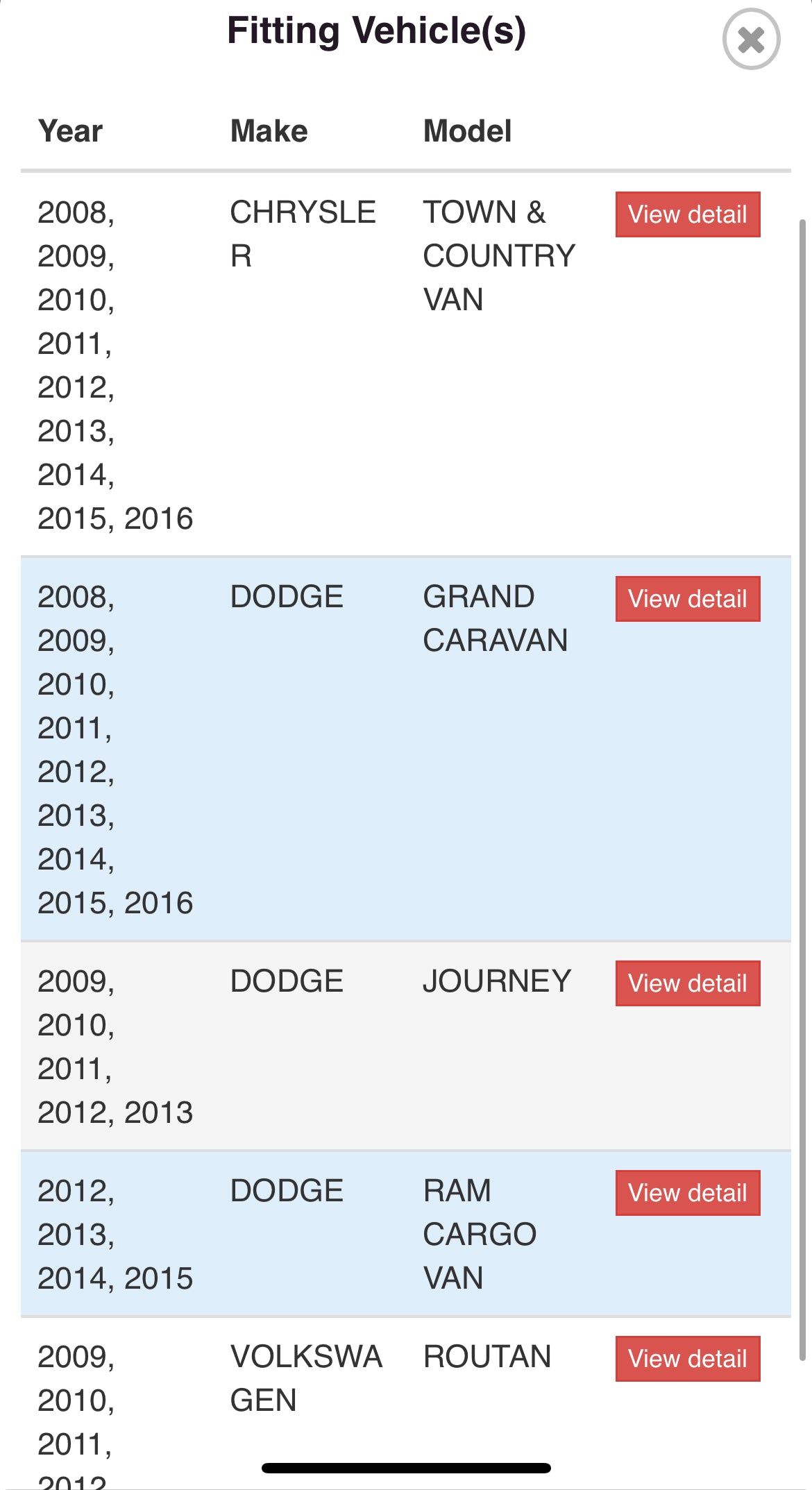
Task: View detail for Chrysler Town & Country Van
Action: click(687, 214)
